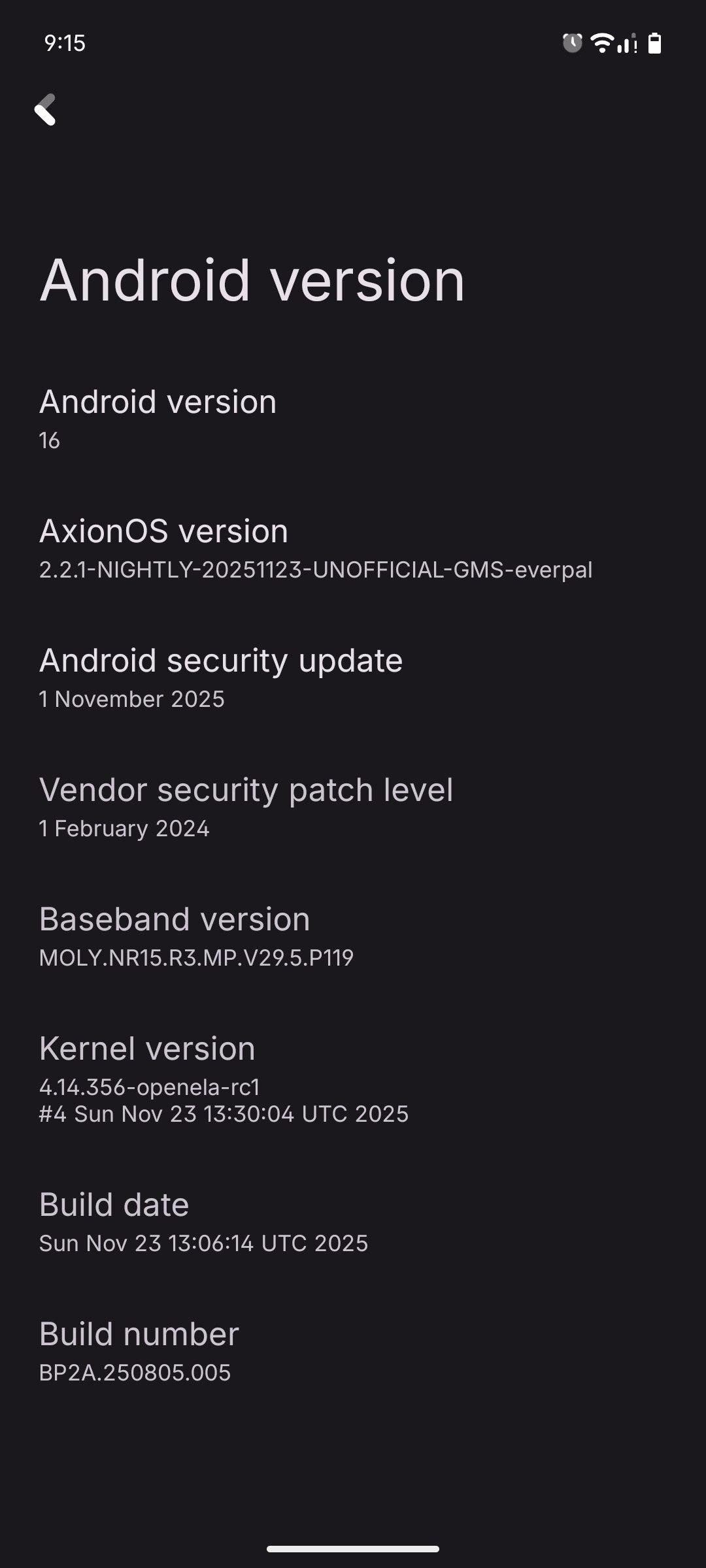Open the AxionOS version entry
Viewport: 706px width, 1568px height.
pos(315,548)
